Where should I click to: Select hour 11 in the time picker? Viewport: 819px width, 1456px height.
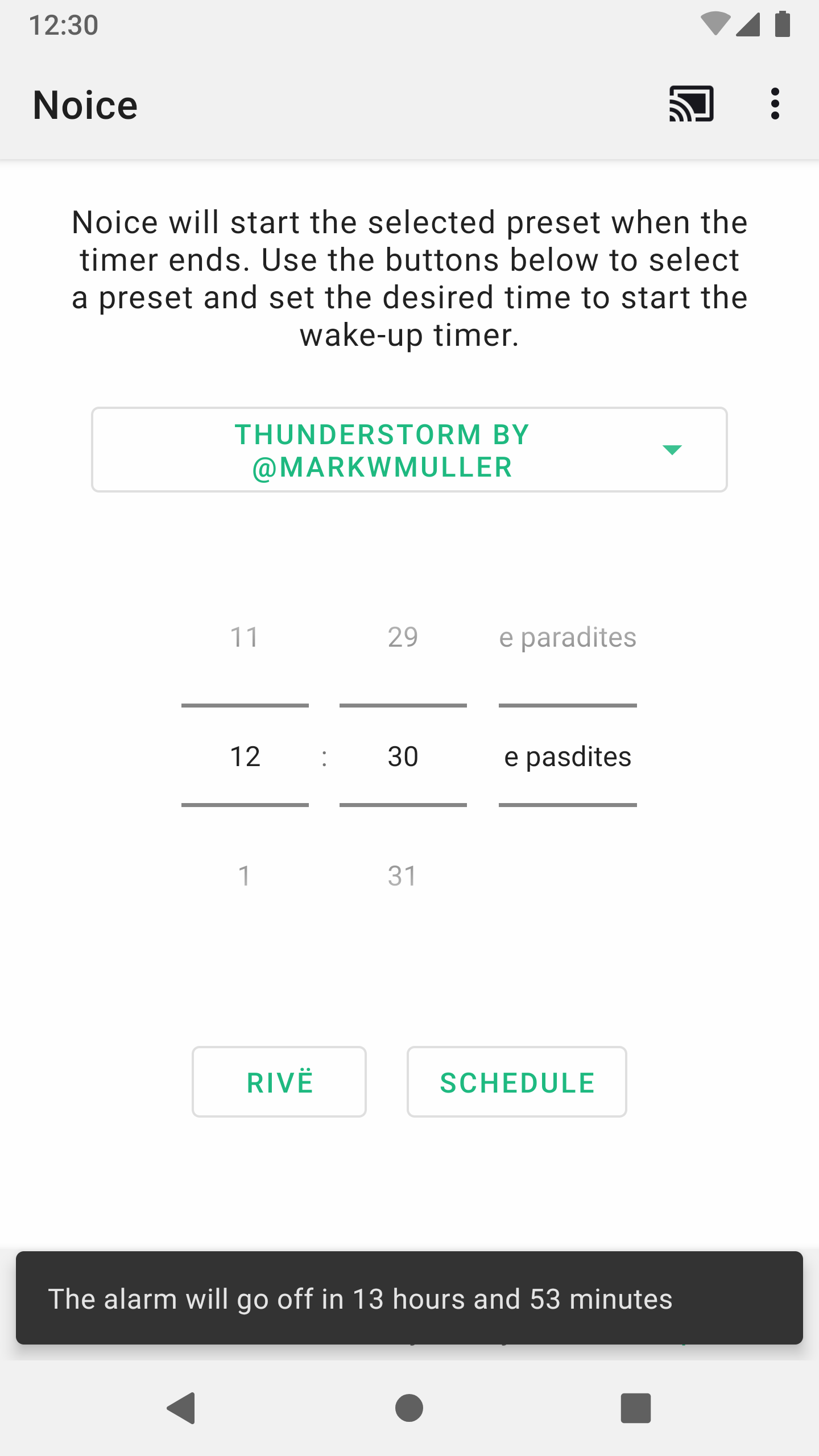coord(245,637)
